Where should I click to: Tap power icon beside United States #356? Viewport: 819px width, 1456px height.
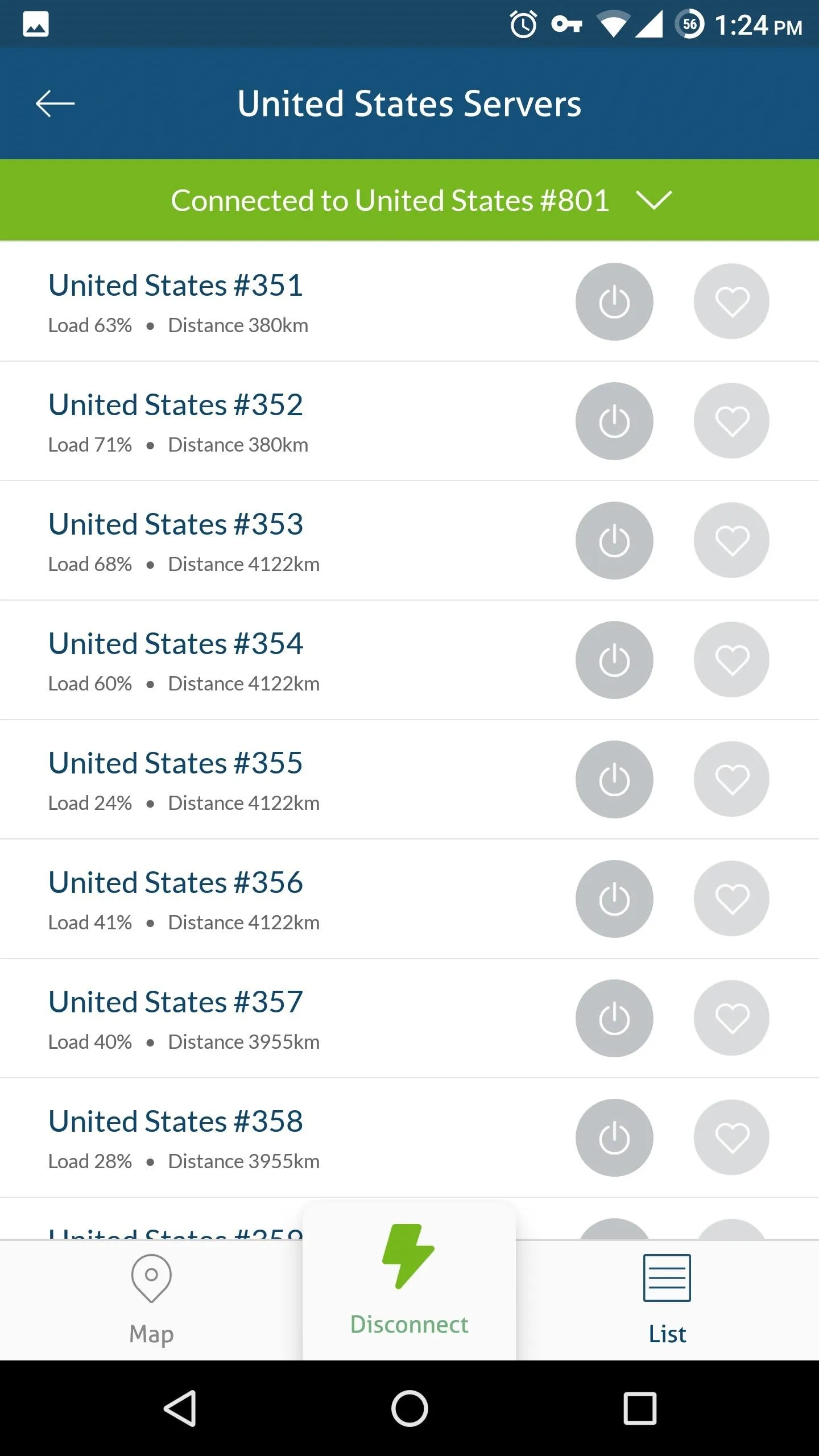point(614,899)
